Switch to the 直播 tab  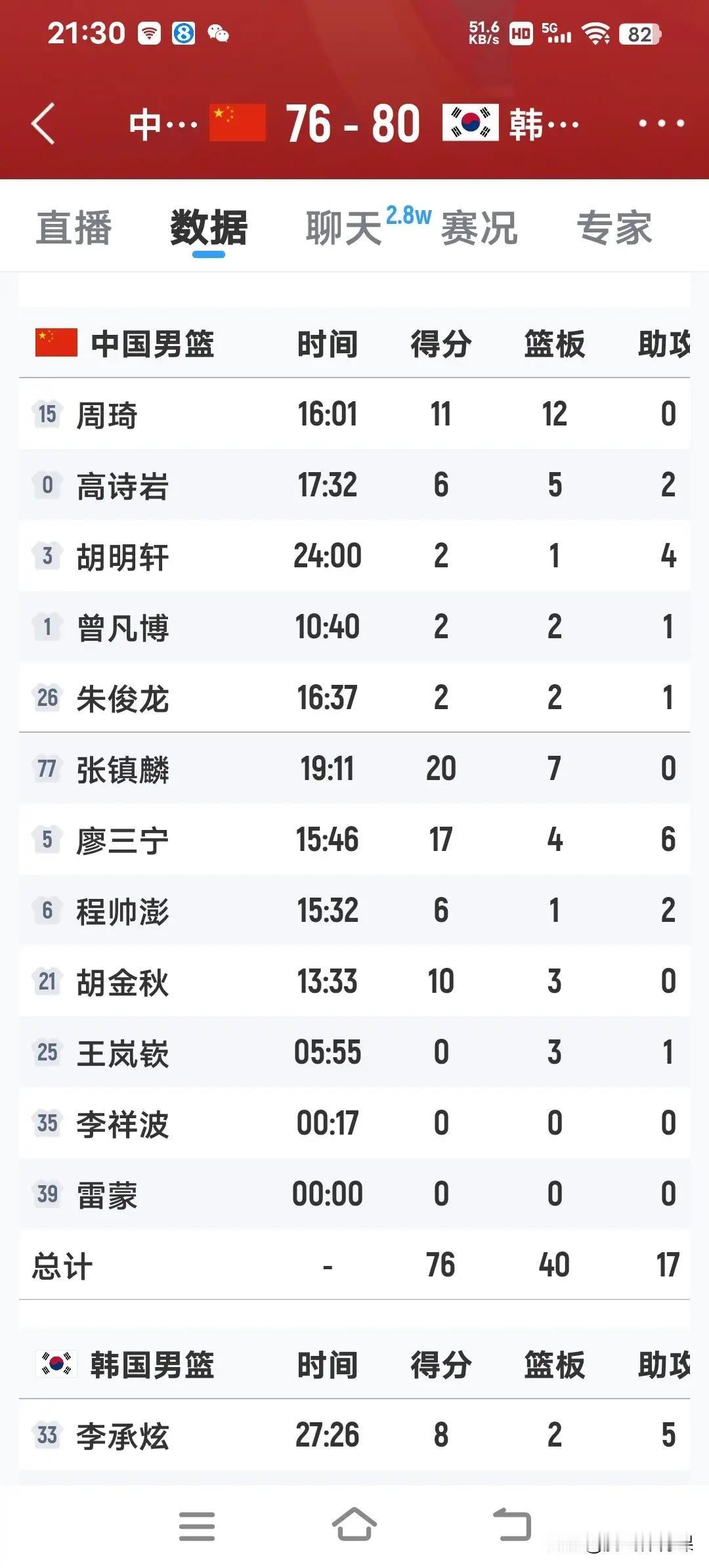75,227
